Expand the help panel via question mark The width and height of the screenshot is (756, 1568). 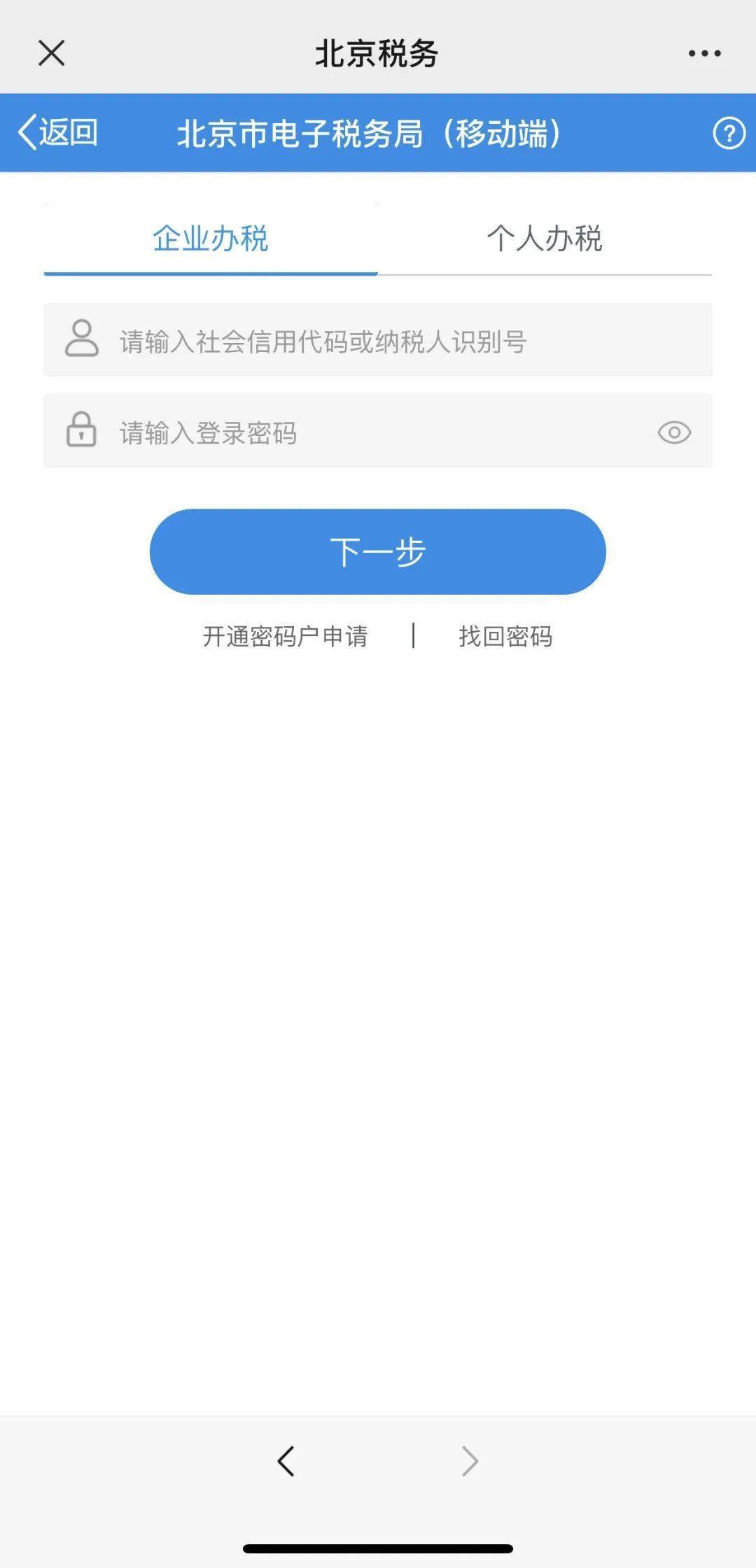pyautogui.click(x=730, y=132)
